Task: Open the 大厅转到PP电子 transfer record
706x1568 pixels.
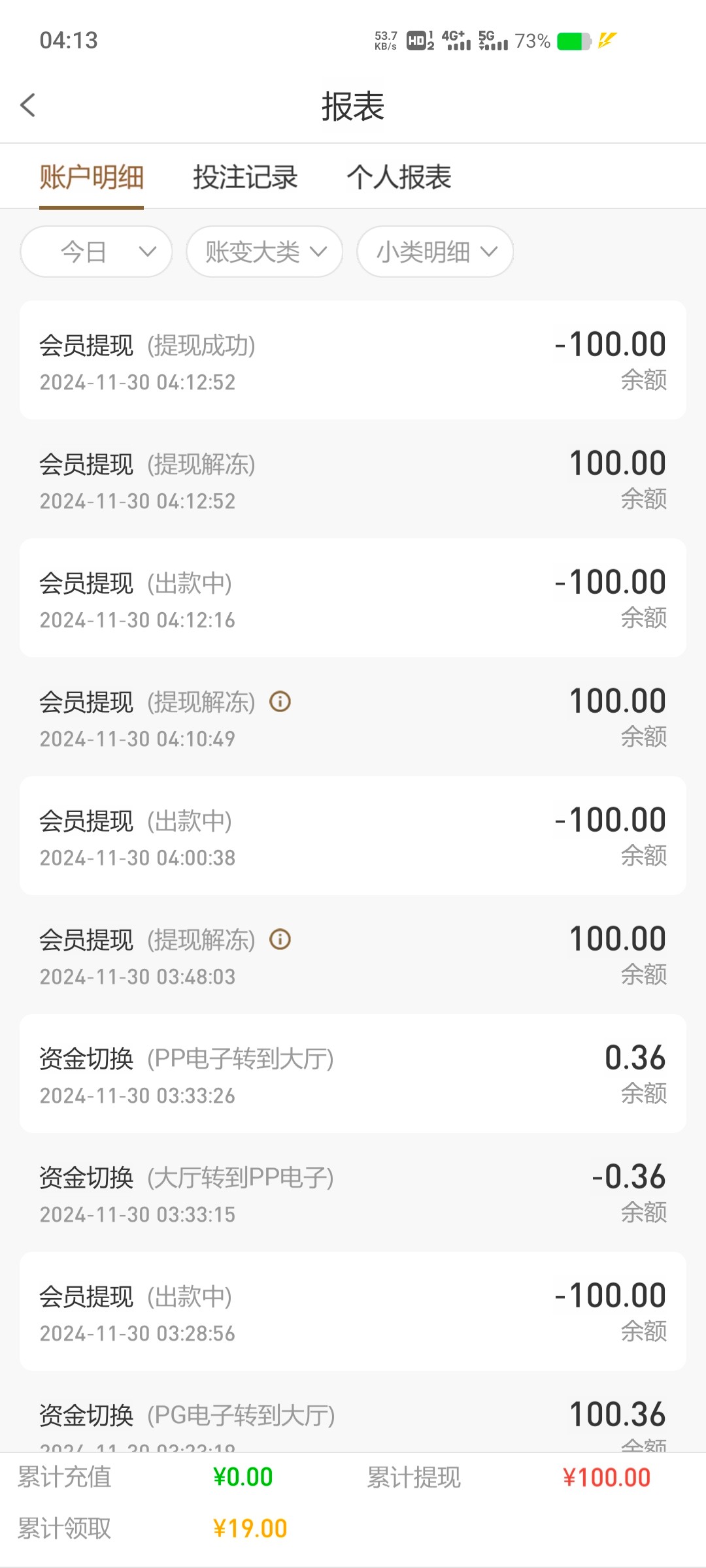Action: tap(353, 1192)
